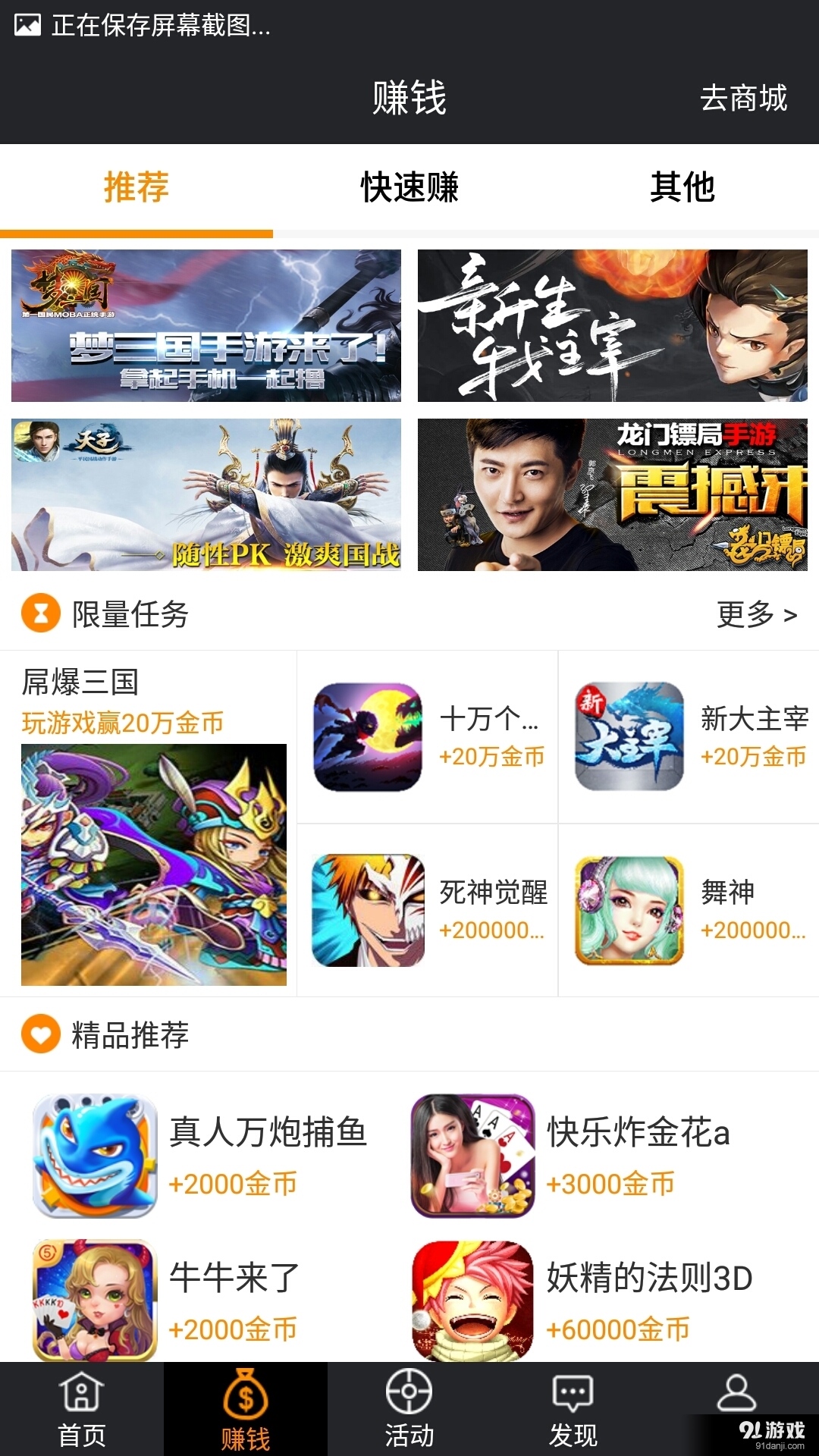The height and width of the screenshot is (1456, 819).
Task: Expand 更多 next to 限量任务
Action: (755, 615)
